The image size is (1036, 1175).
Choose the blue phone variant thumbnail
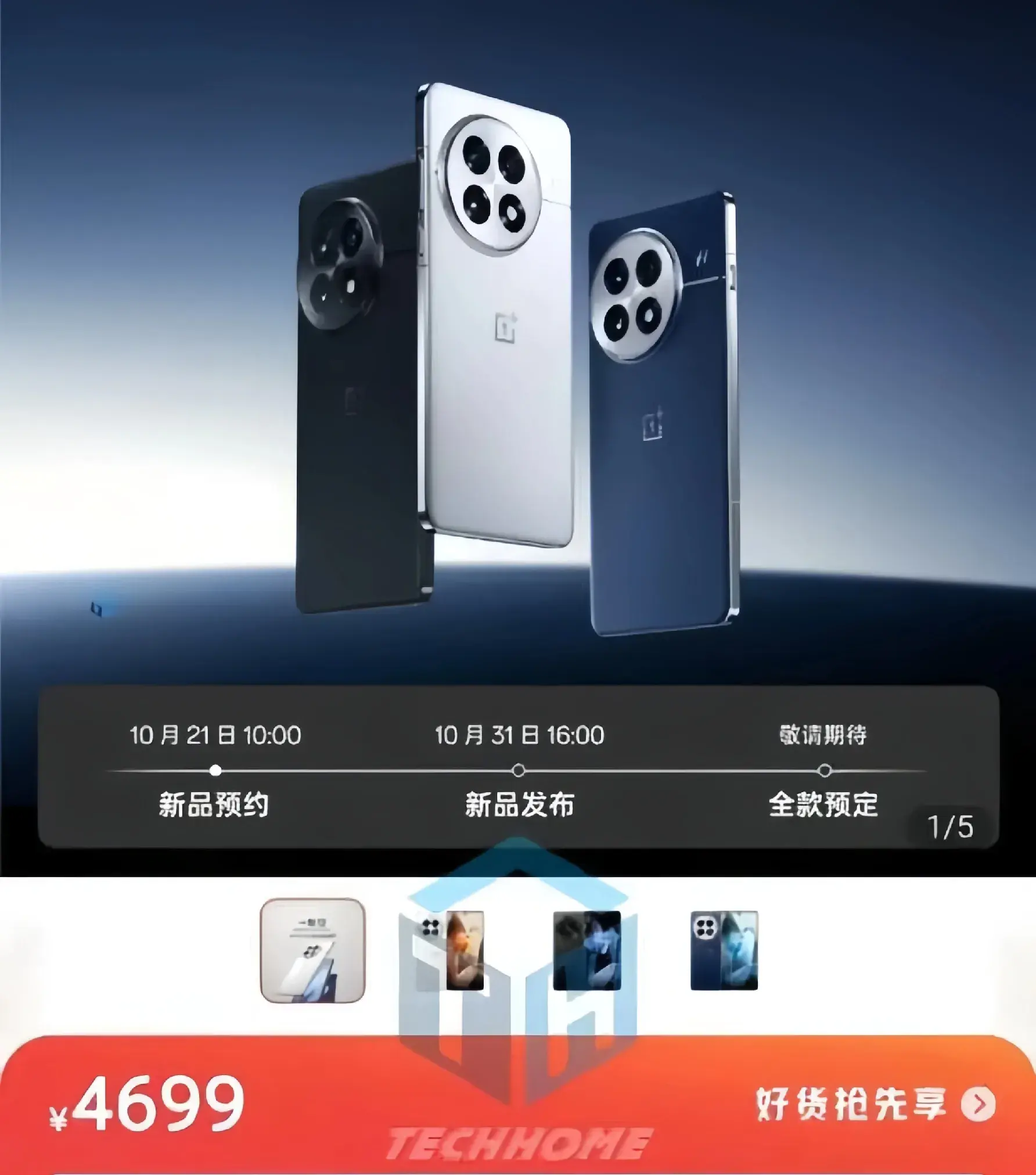(x=724, y=950)
